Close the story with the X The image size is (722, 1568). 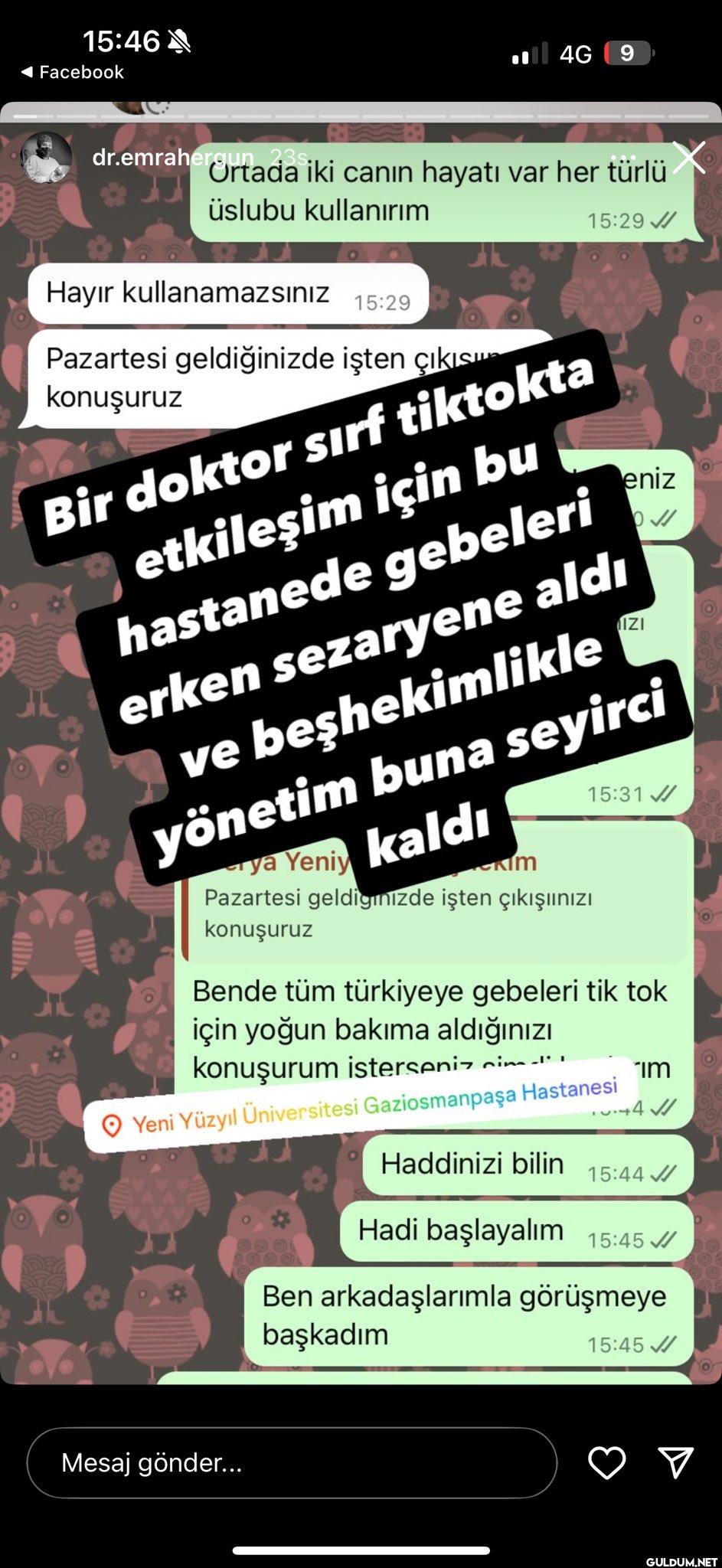688,158
